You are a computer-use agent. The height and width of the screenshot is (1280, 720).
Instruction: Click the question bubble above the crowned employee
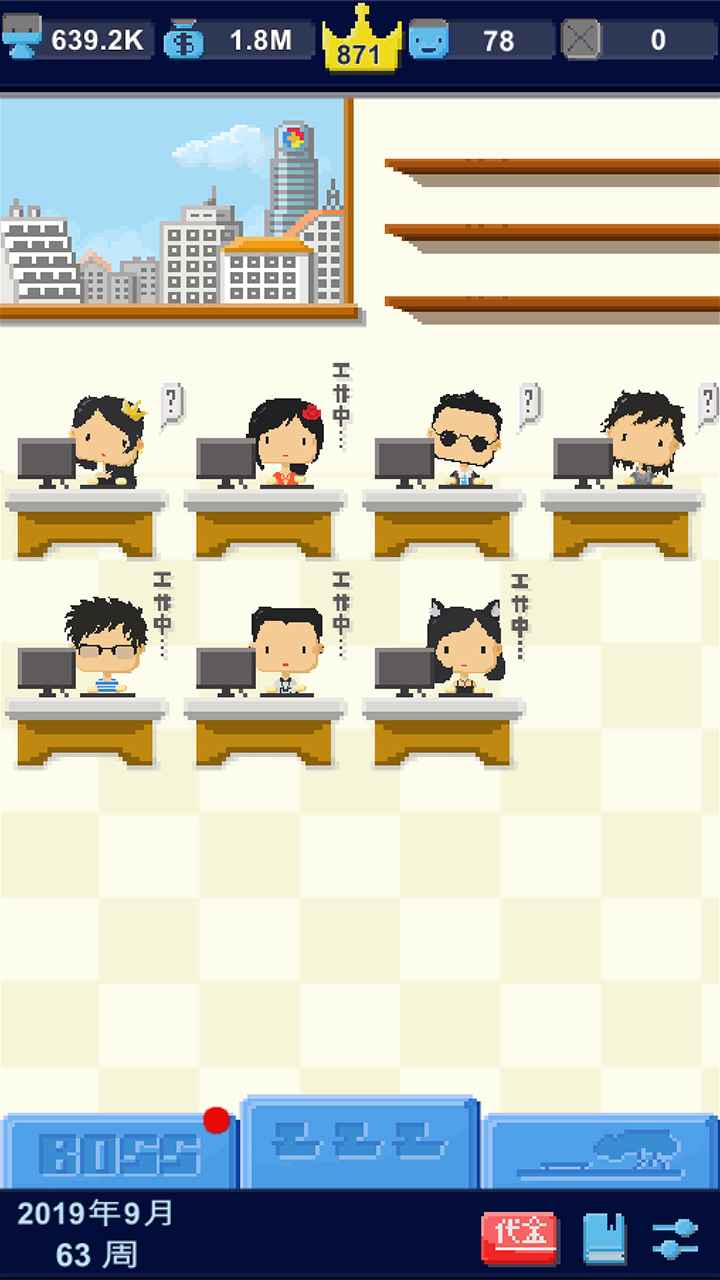pyautogui.click(x=170, y=400)
